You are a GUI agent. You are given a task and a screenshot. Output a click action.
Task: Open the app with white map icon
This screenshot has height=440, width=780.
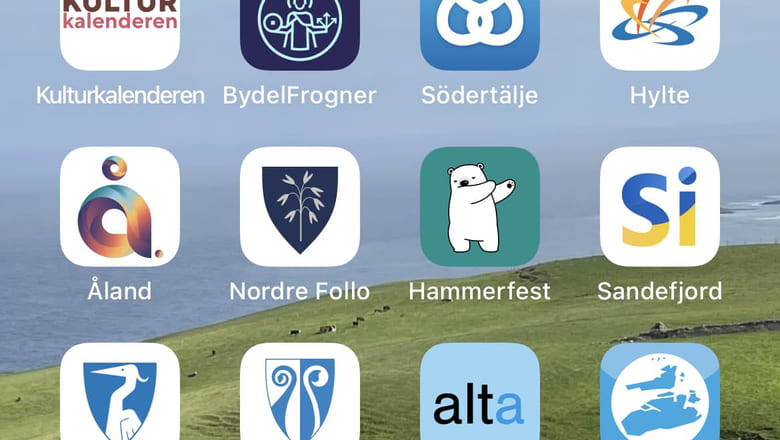660,395
